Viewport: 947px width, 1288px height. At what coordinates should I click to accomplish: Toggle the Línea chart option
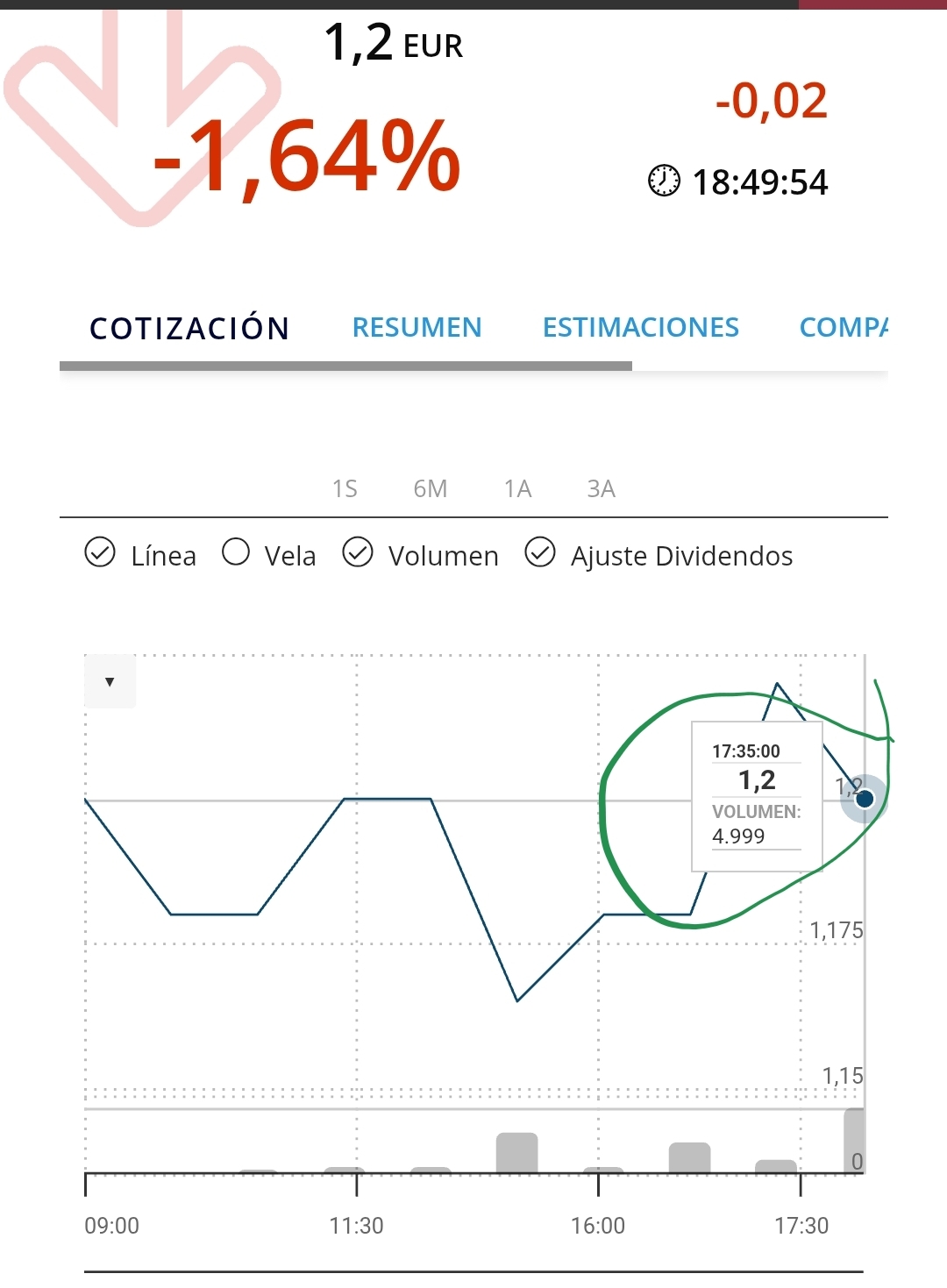coord(100,553)
